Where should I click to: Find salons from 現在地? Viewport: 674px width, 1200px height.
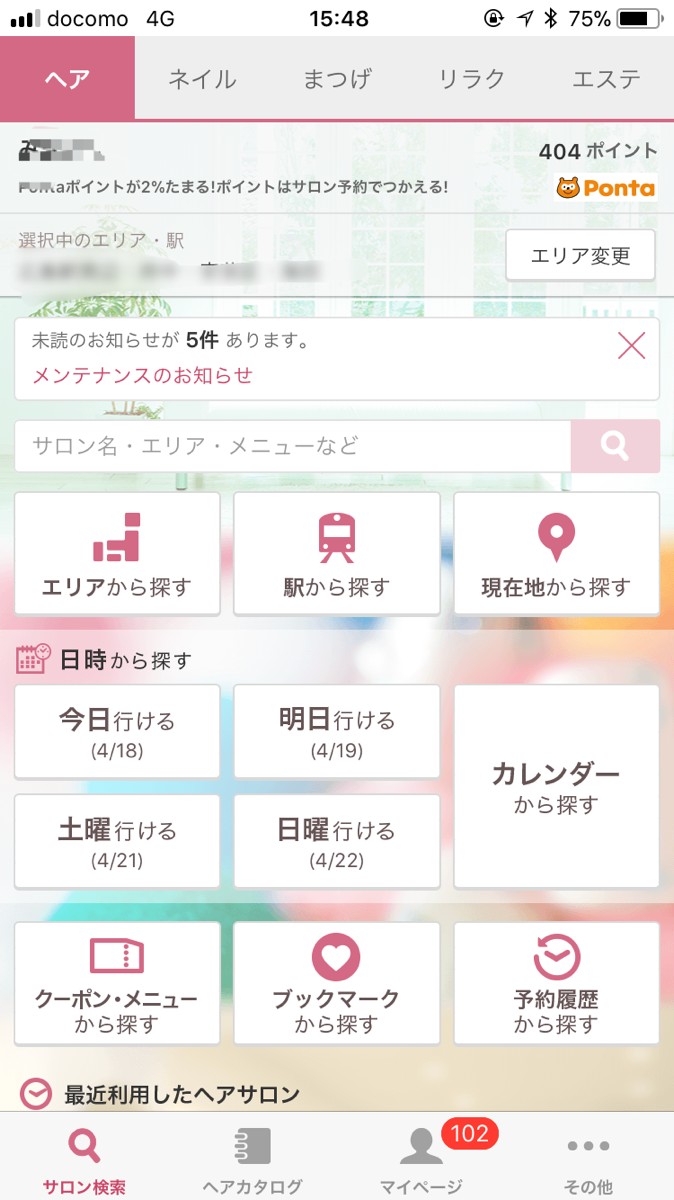pyautogui.click(x=556, y=554)
